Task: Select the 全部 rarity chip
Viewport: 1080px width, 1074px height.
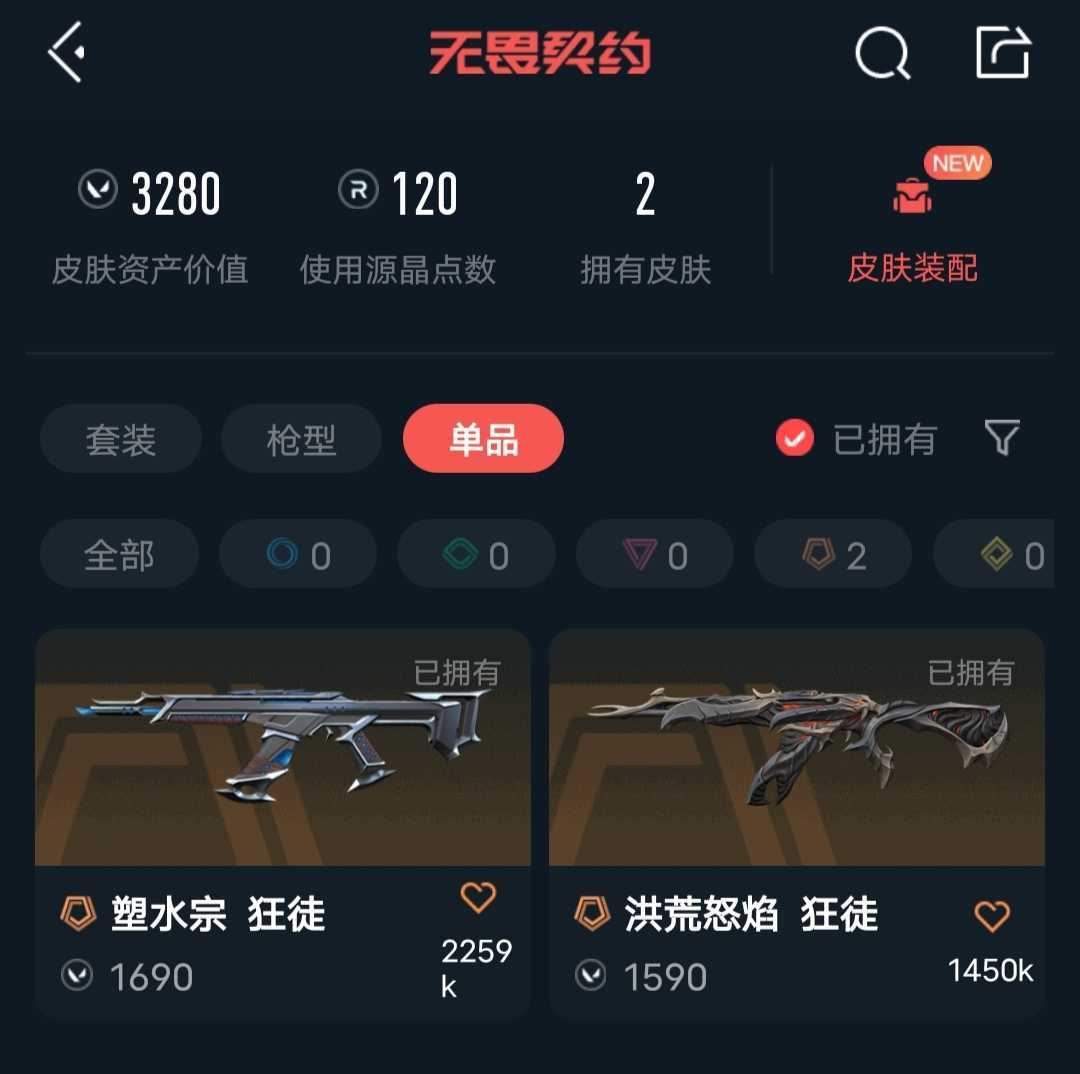Action: tap(119, 554)
